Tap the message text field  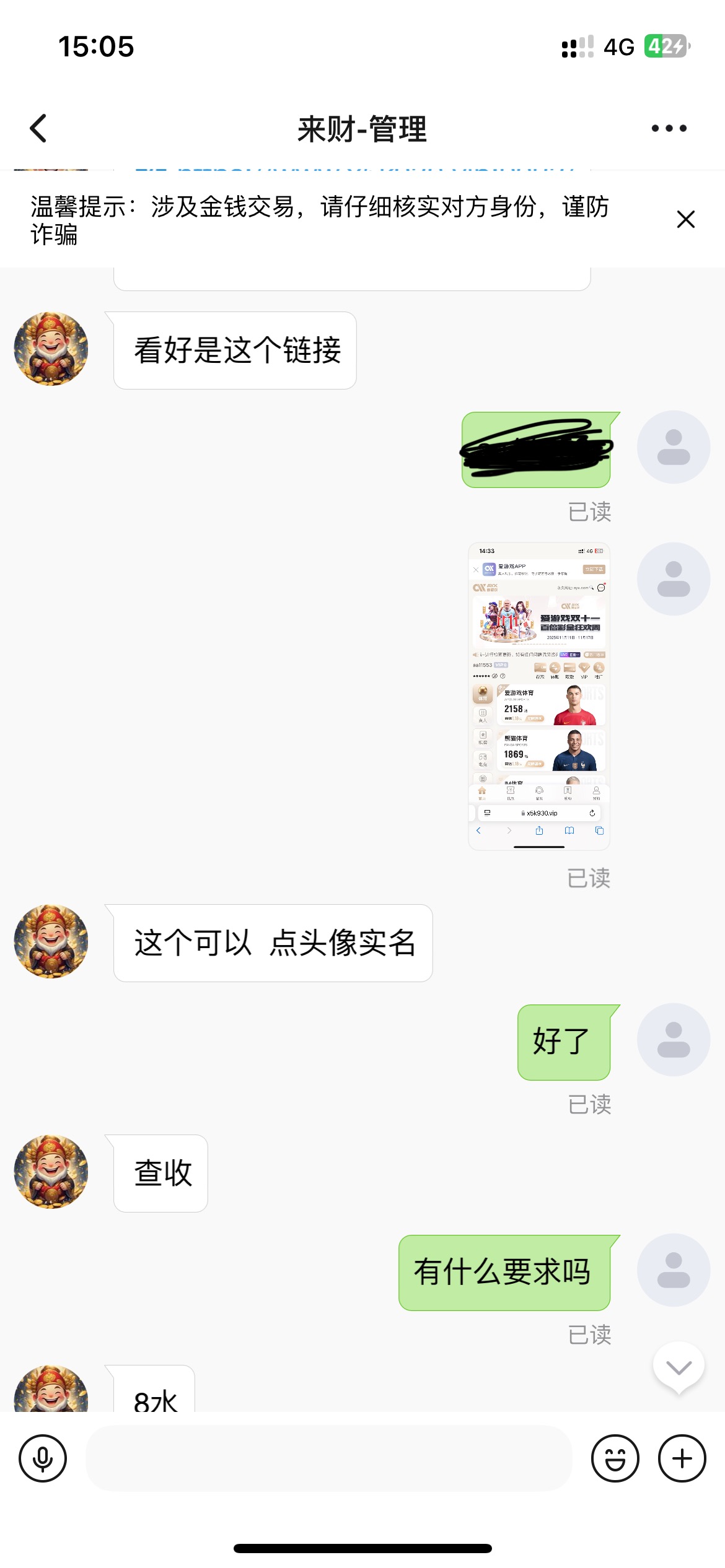(328, 1458)
